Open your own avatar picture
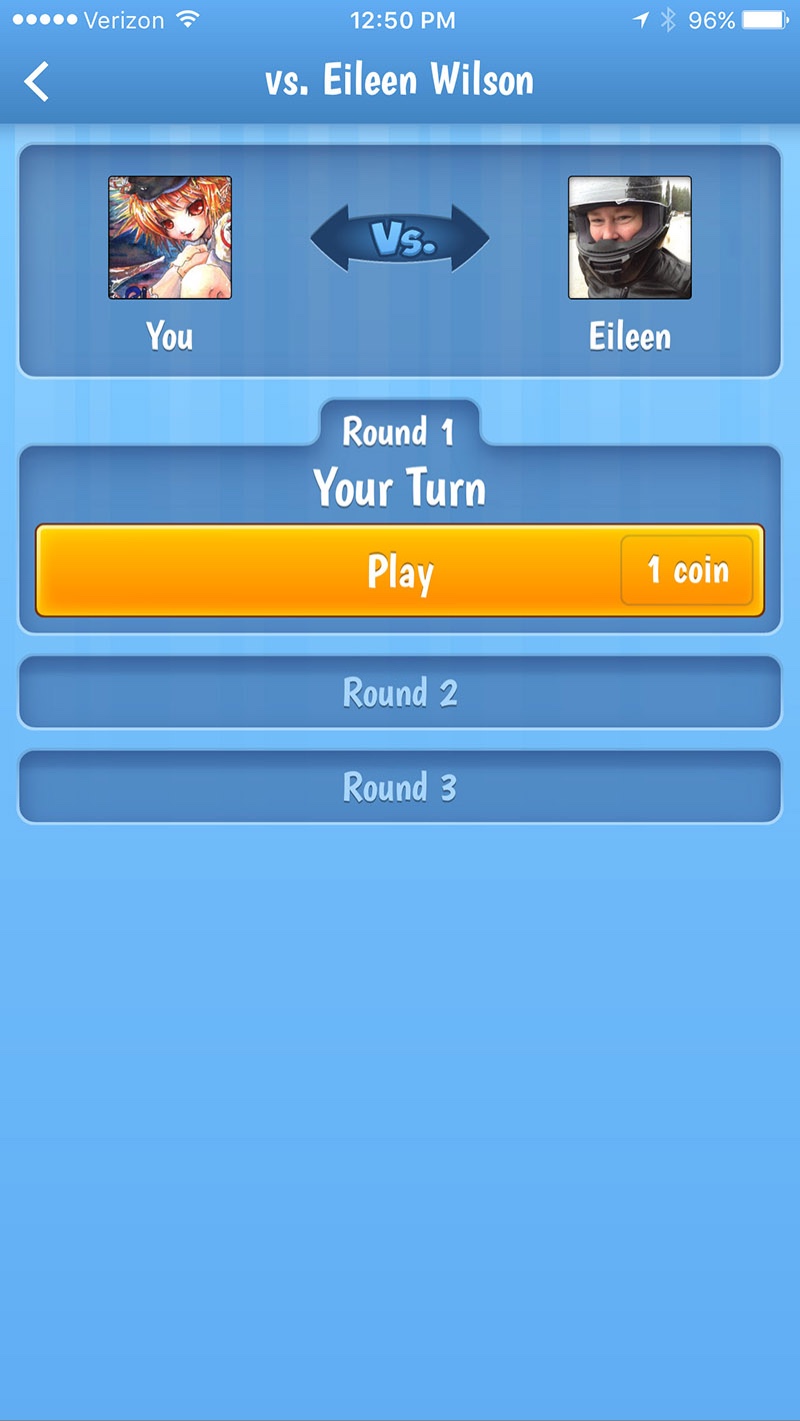This screenshot has height=1421, width=800. coord(170,238)
